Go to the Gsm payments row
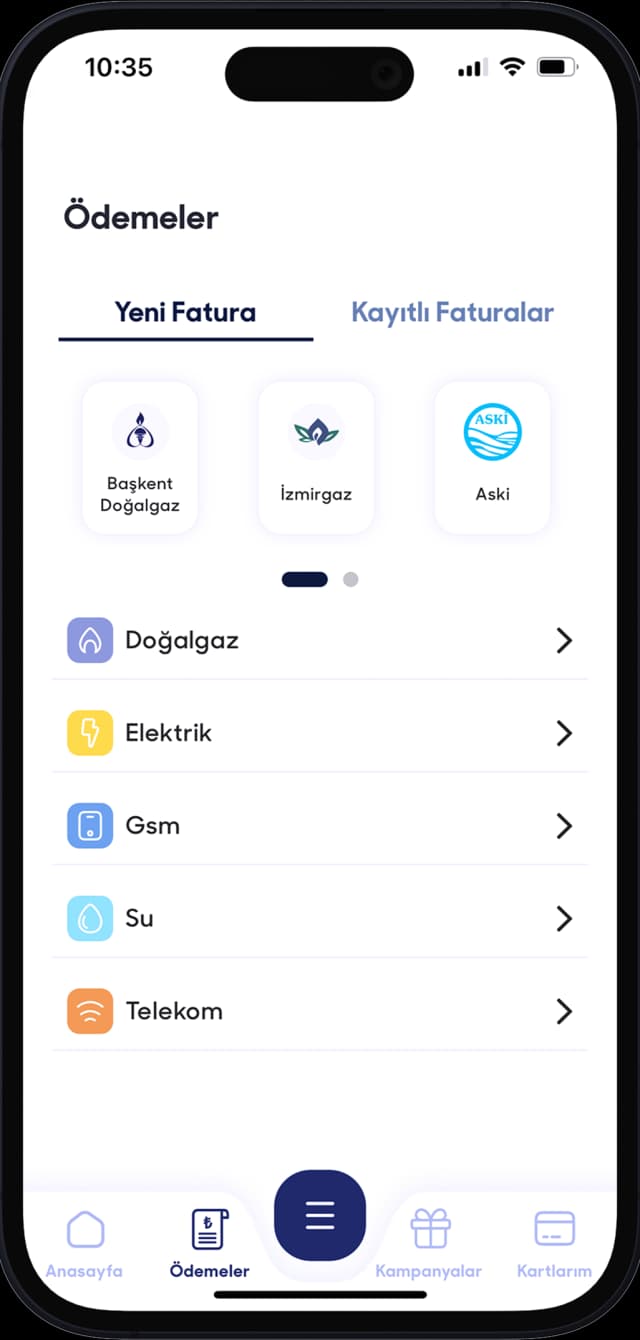Screen dimensions: 640x1340 pyautogui.click(x=320, y=826)
